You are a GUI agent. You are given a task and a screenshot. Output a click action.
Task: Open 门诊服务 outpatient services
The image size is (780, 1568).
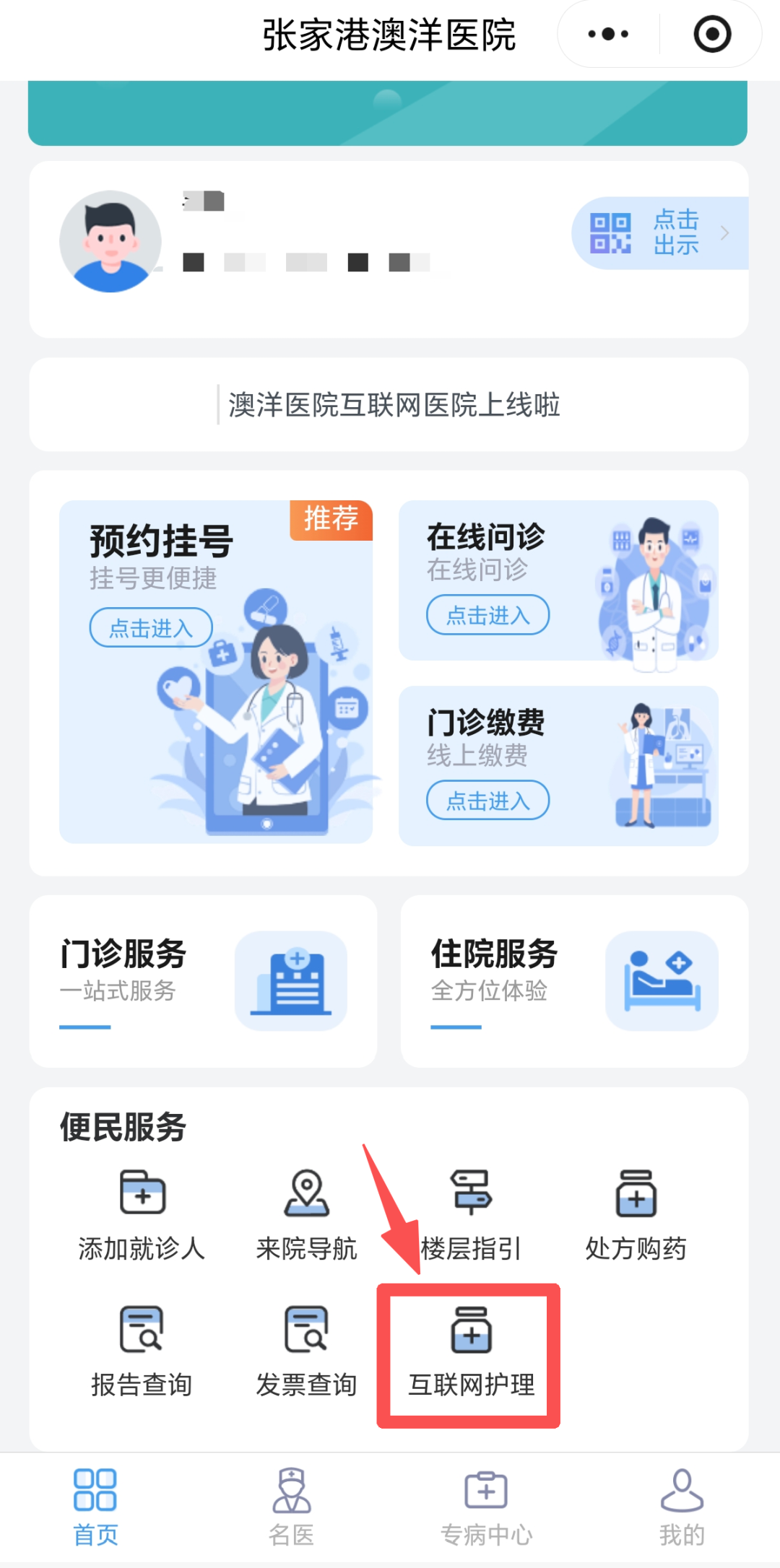click(x=203, y=981)
